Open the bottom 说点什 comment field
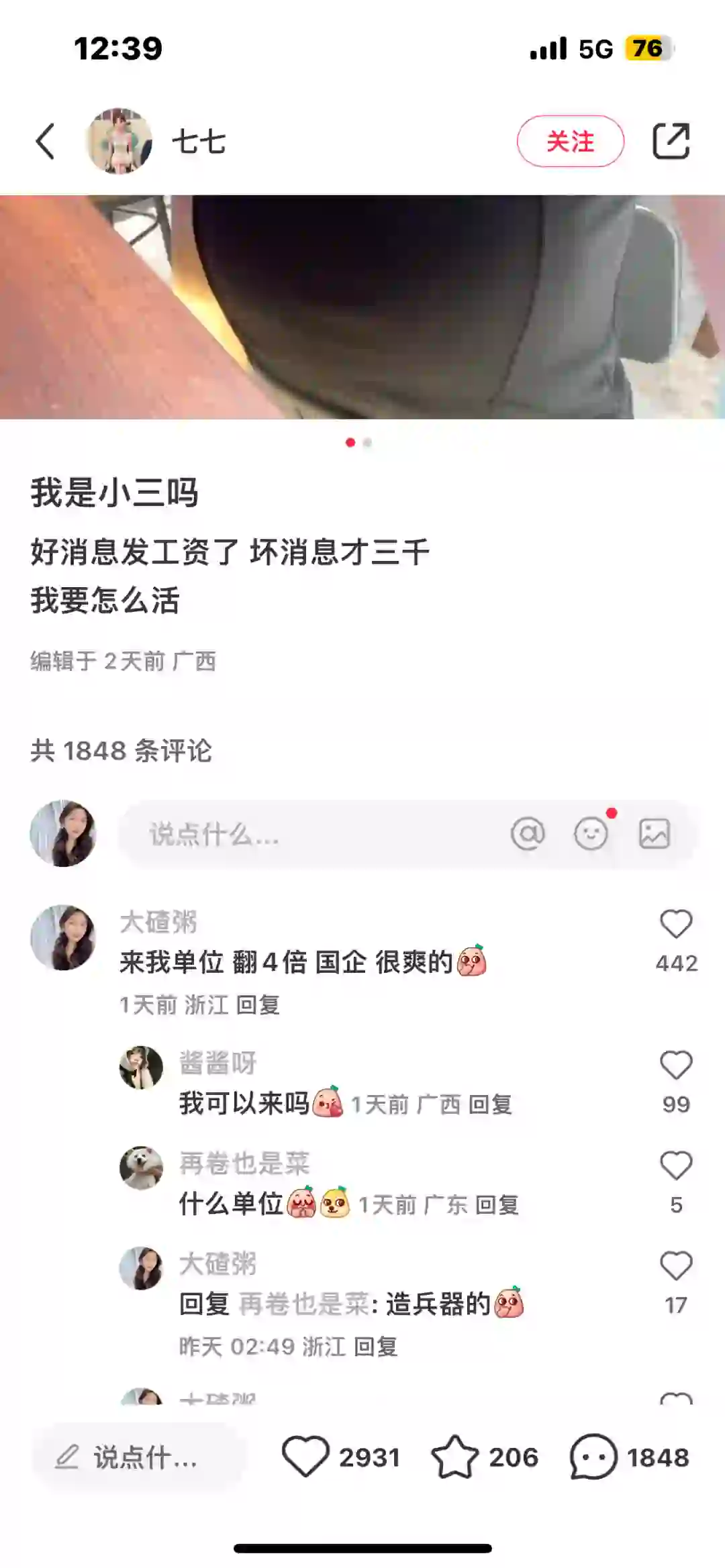The image size is (725, 1568). [138, 1457]
